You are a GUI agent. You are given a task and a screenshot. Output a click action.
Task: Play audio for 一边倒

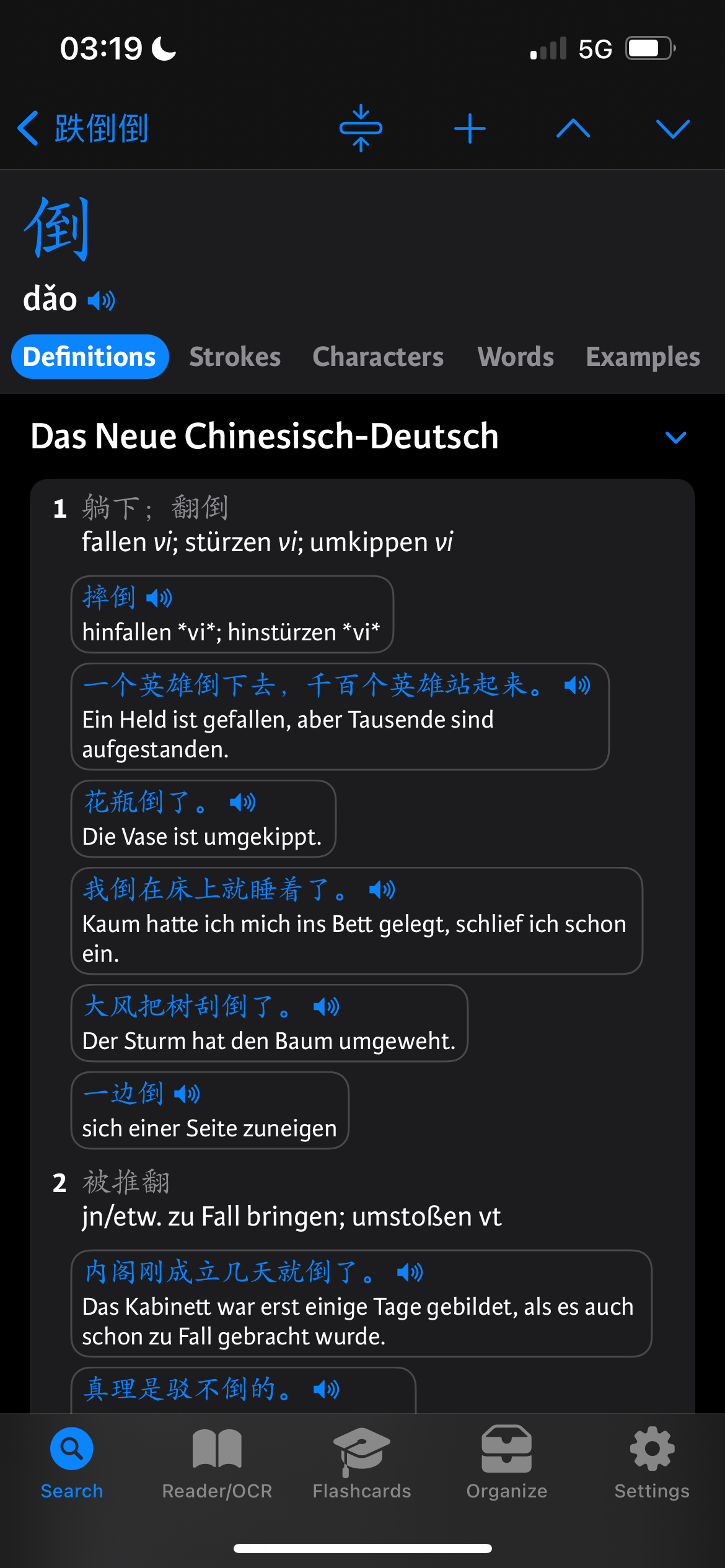pyautogui.click(x=187, y=1094)
